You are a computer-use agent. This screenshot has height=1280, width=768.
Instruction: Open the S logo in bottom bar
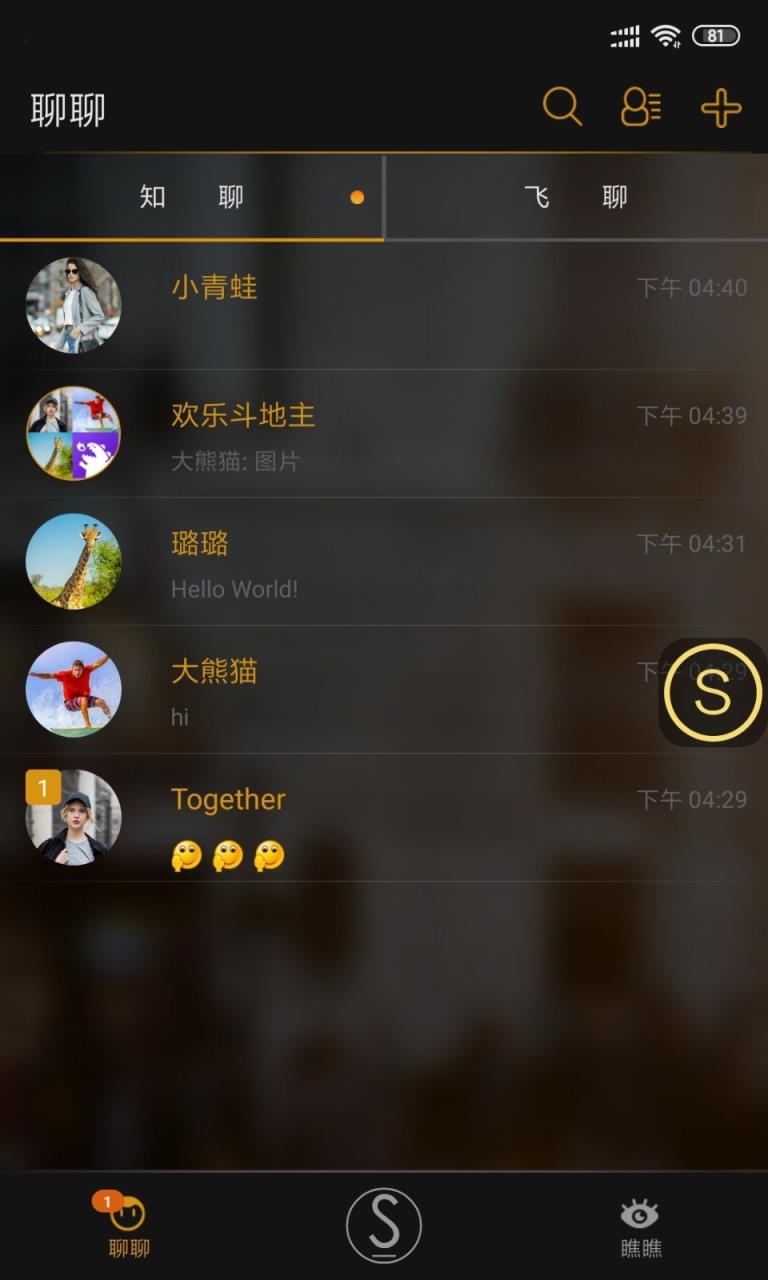tap(384, 1223)
